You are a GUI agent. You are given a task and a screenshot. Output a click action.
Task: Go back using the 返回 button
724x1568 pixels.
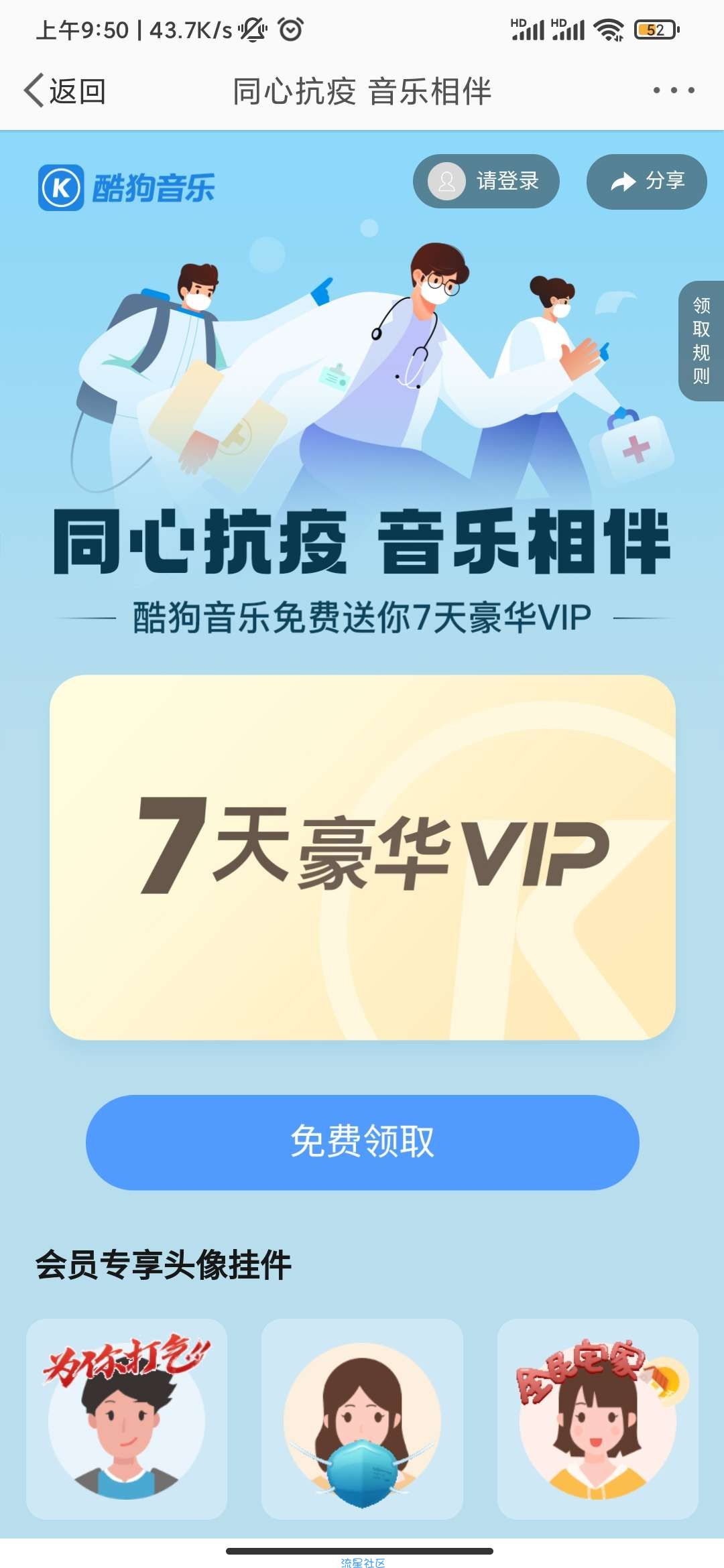pos(65,90)
